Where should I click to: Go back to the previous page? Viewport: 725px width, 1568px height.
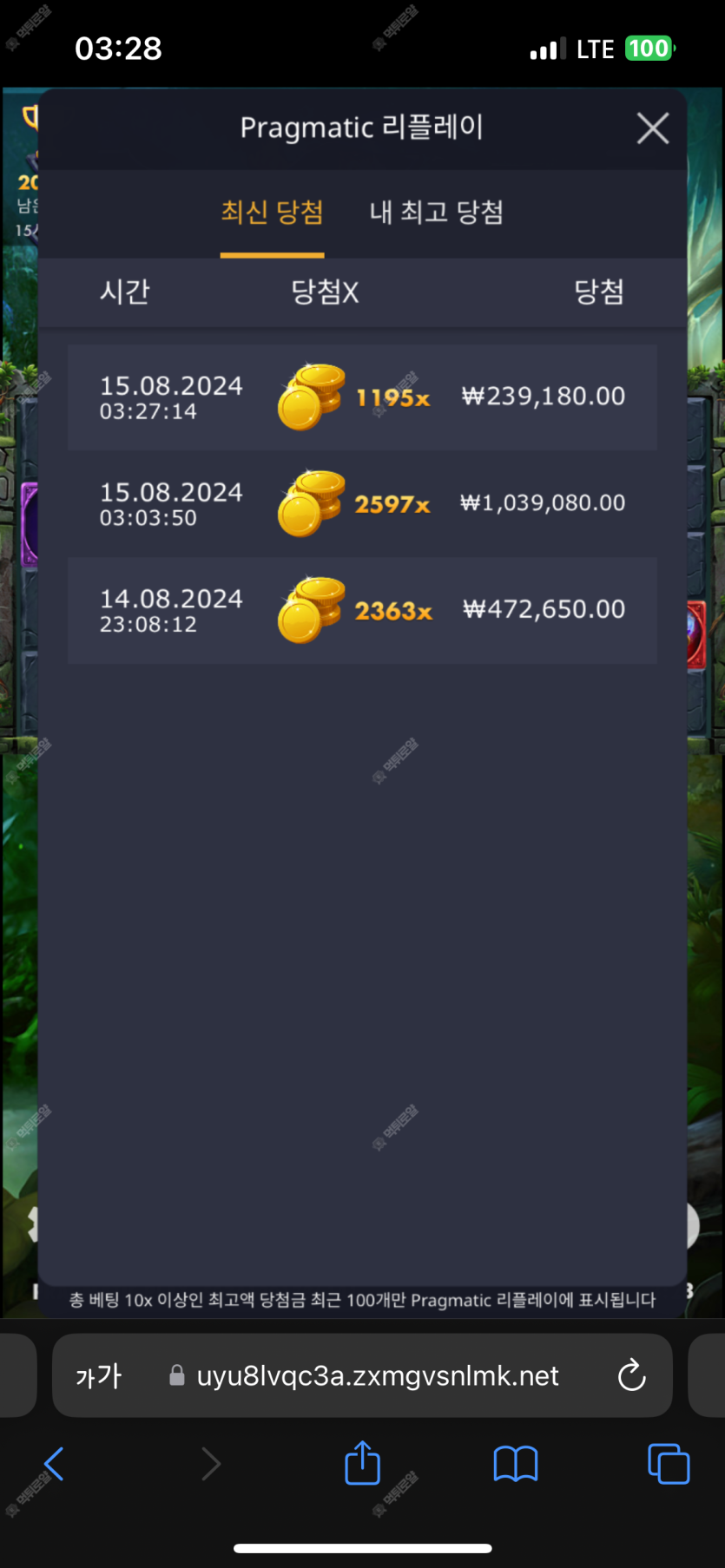pos(54,1464)
